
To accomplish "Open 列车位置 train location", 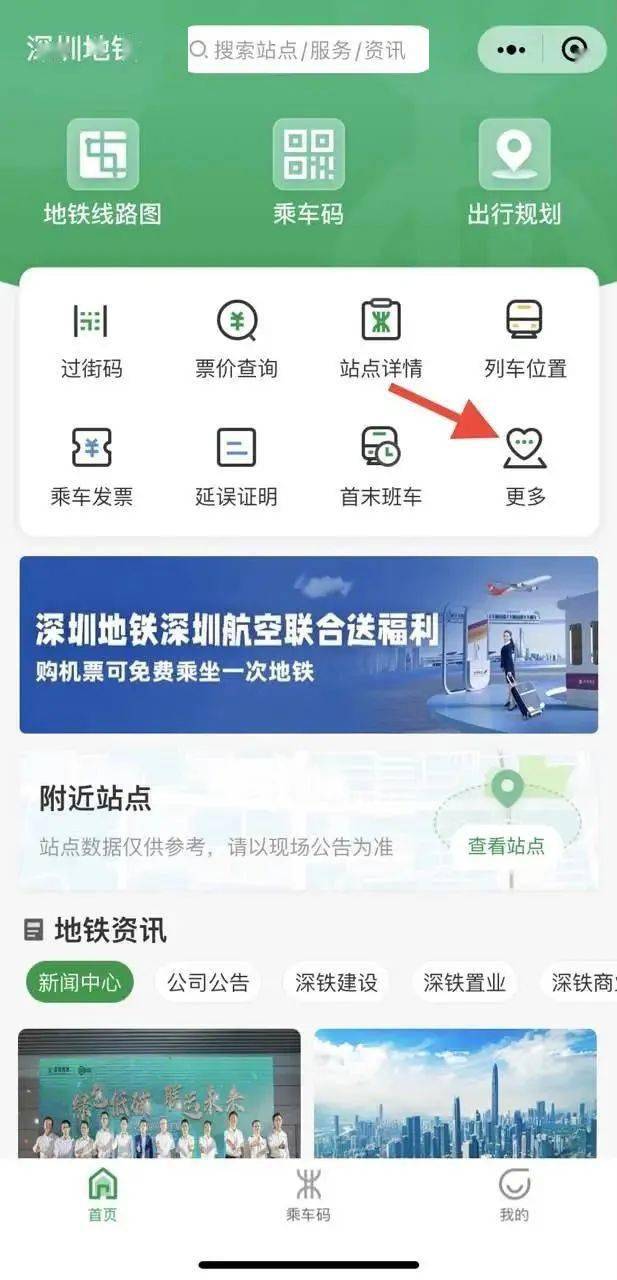I will coord(525,339).
